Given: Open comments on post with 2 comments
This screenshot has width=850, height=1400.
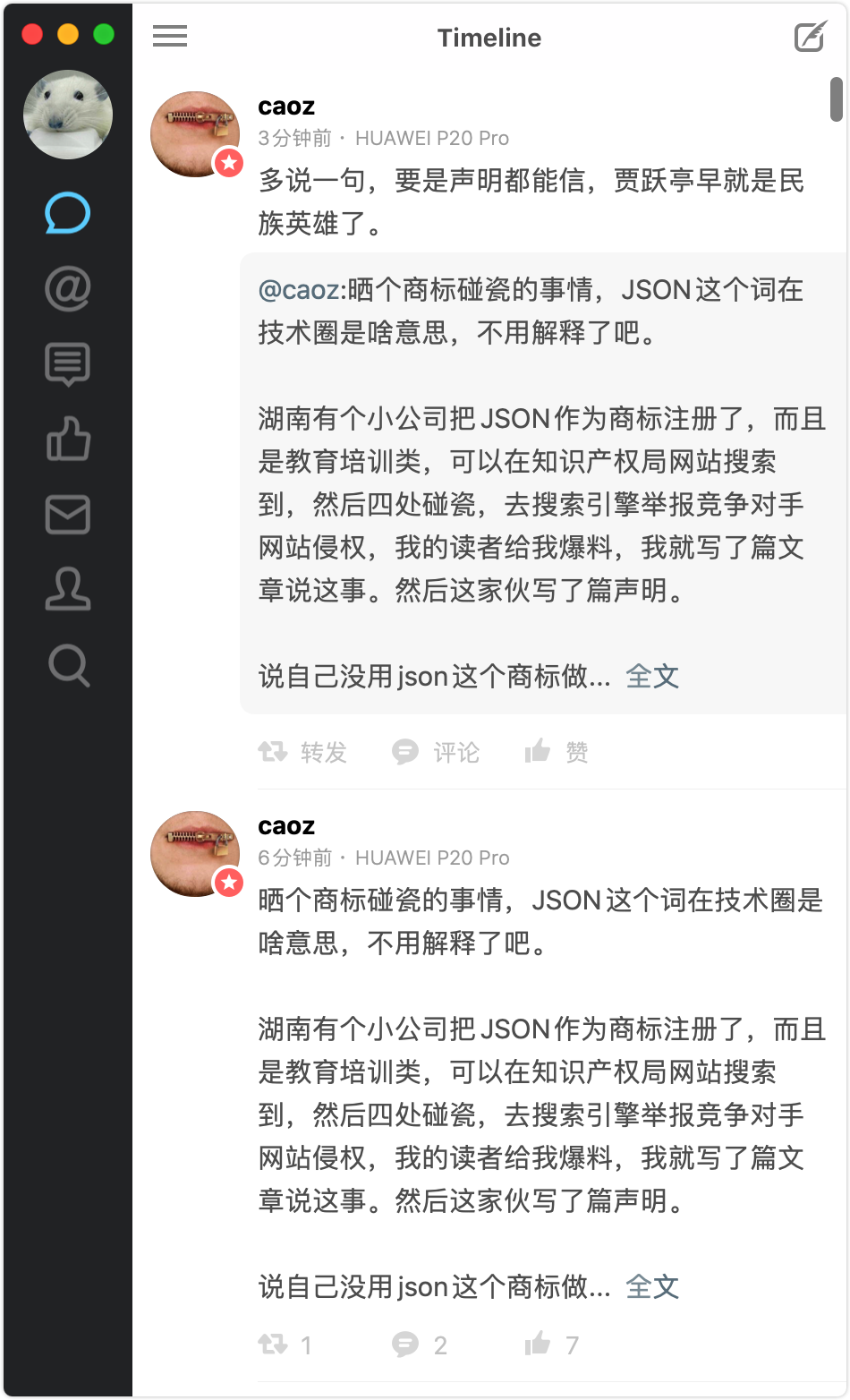Looking at the screenshot, I should [x=419, y=1345].
